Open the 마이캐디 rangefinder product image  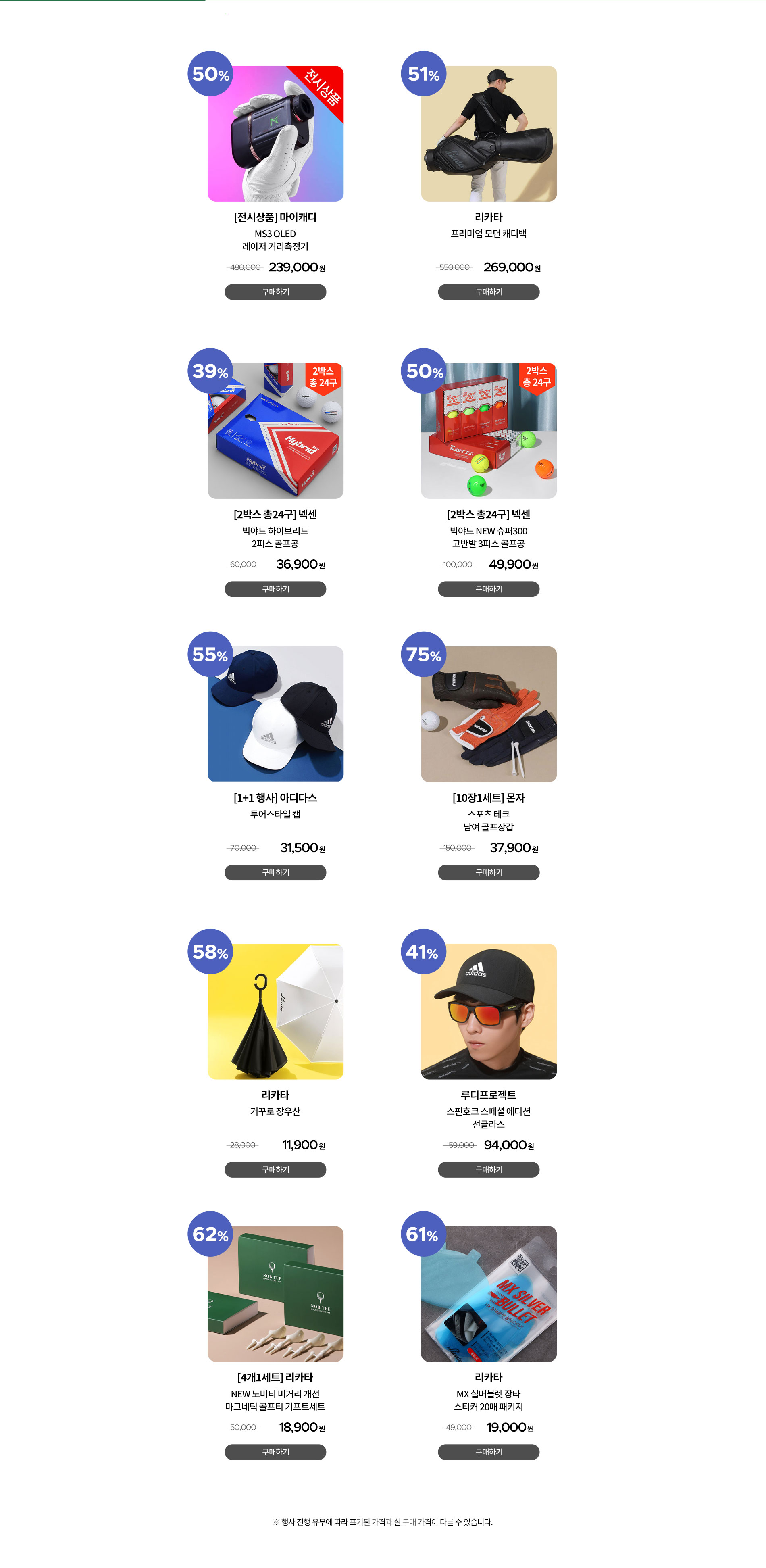(x=275, y=133)
